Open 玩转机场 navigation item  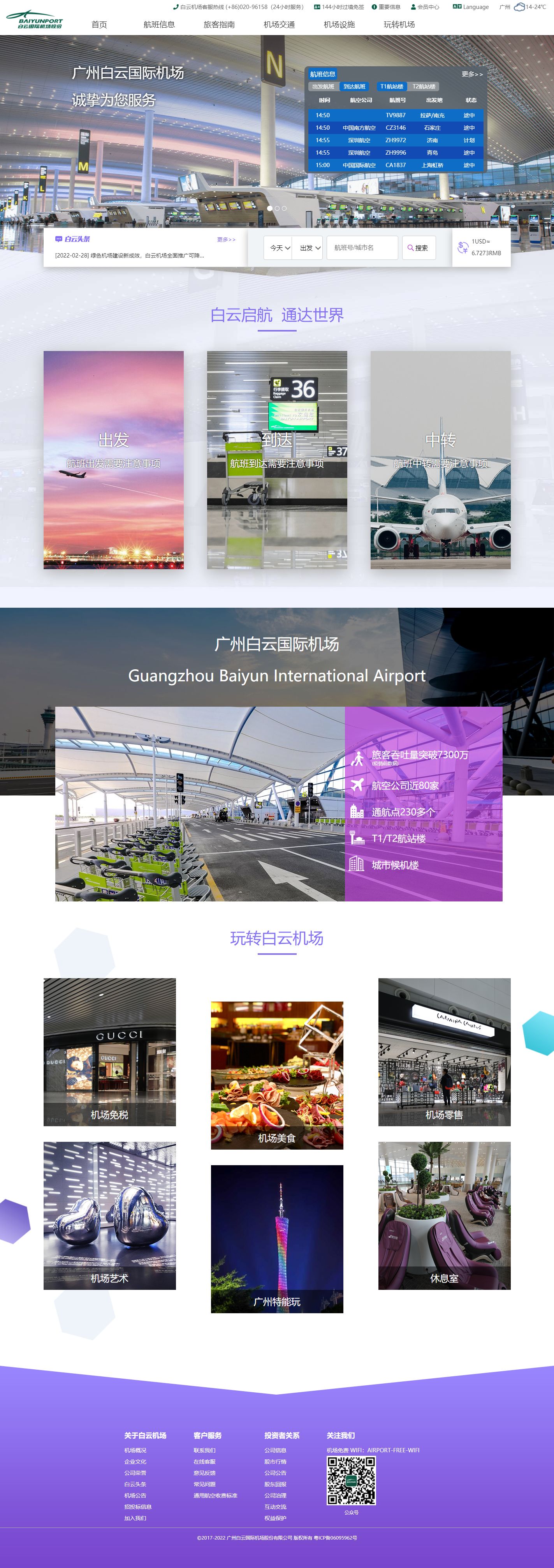399,25
